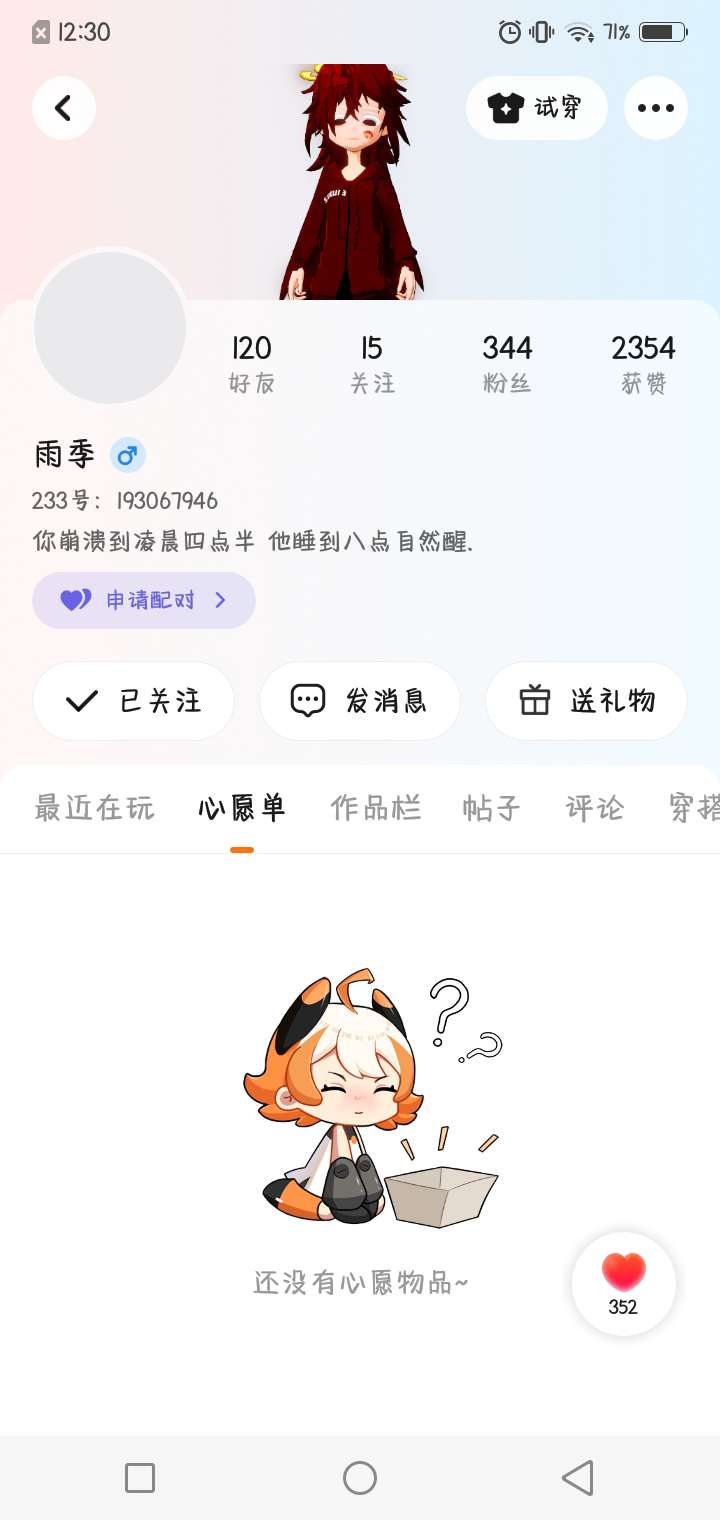Select the 心愿单 tab
The image size is (720, 1520).
pos(242,808)
